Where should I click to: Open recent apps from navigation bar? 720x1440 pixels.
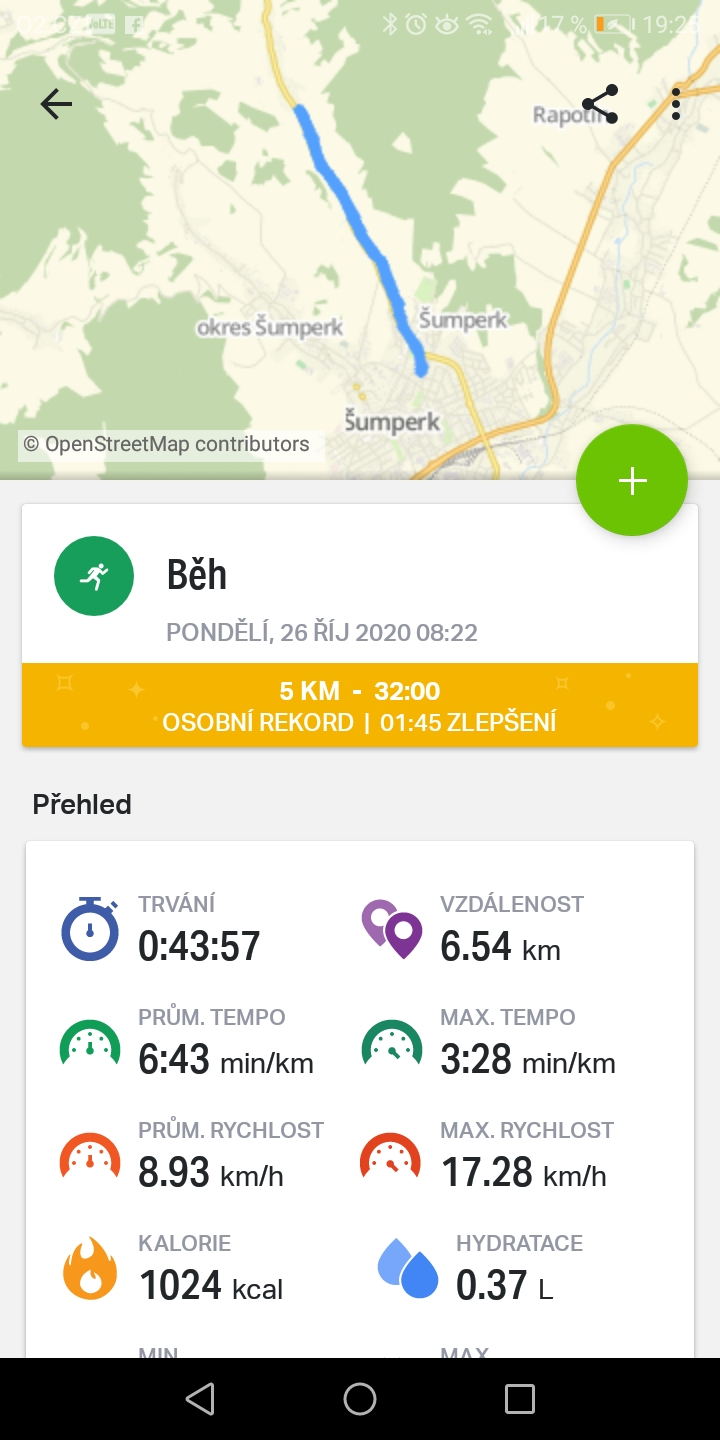520,1399
